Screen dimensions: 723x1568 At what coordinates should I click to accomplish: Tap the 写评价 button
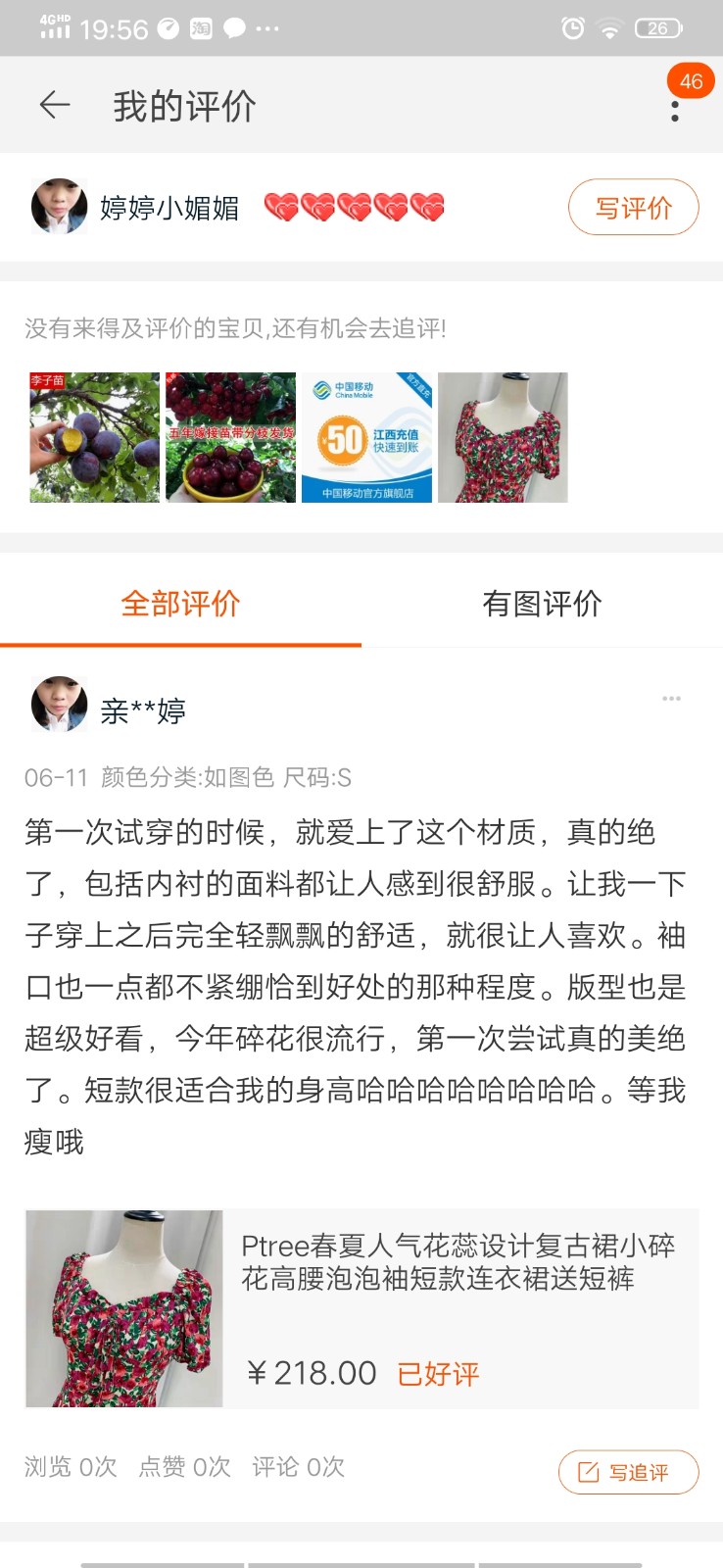[633, 208]
